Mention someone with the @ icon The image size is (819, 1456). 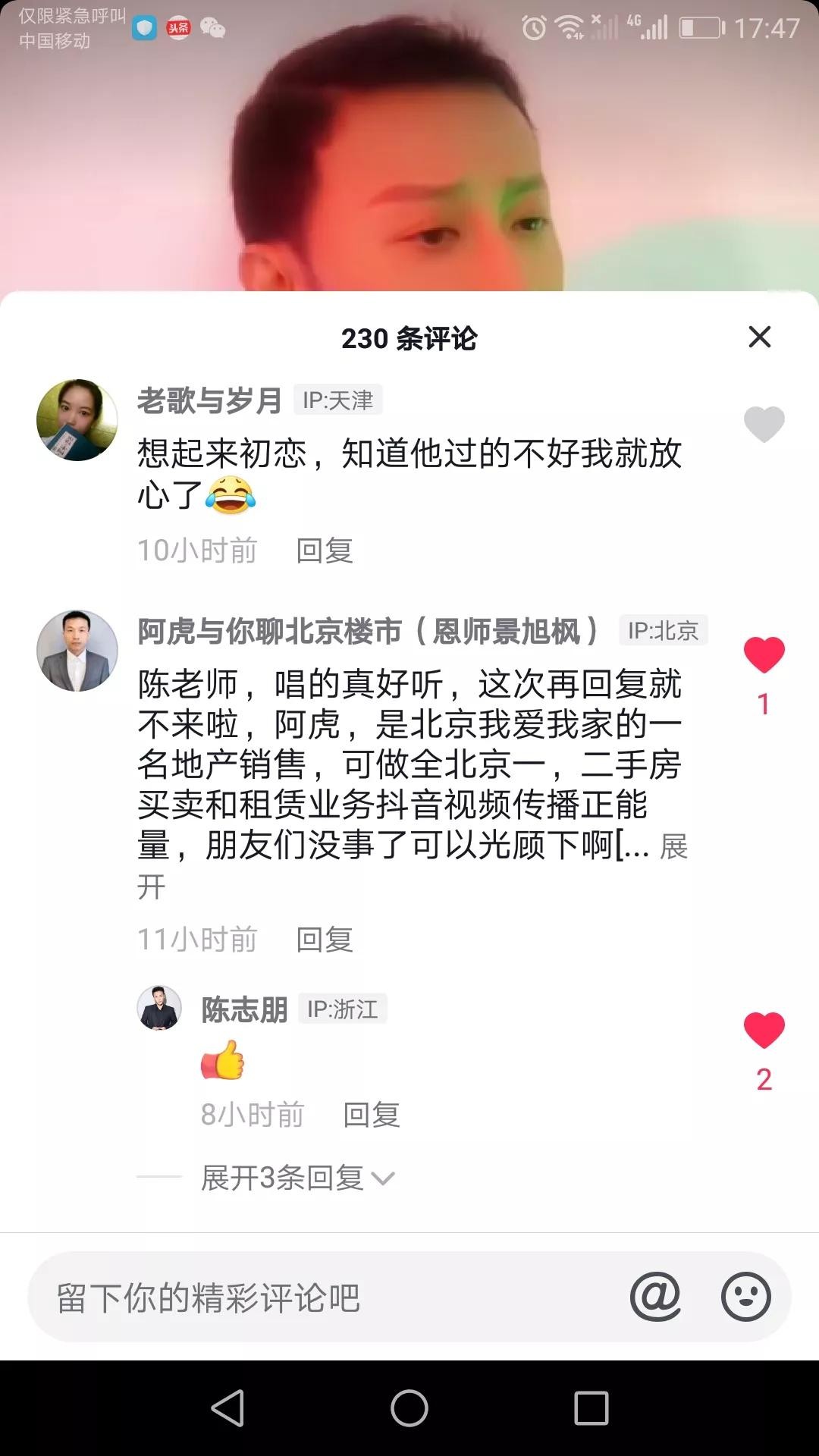tap(655, 1297)
